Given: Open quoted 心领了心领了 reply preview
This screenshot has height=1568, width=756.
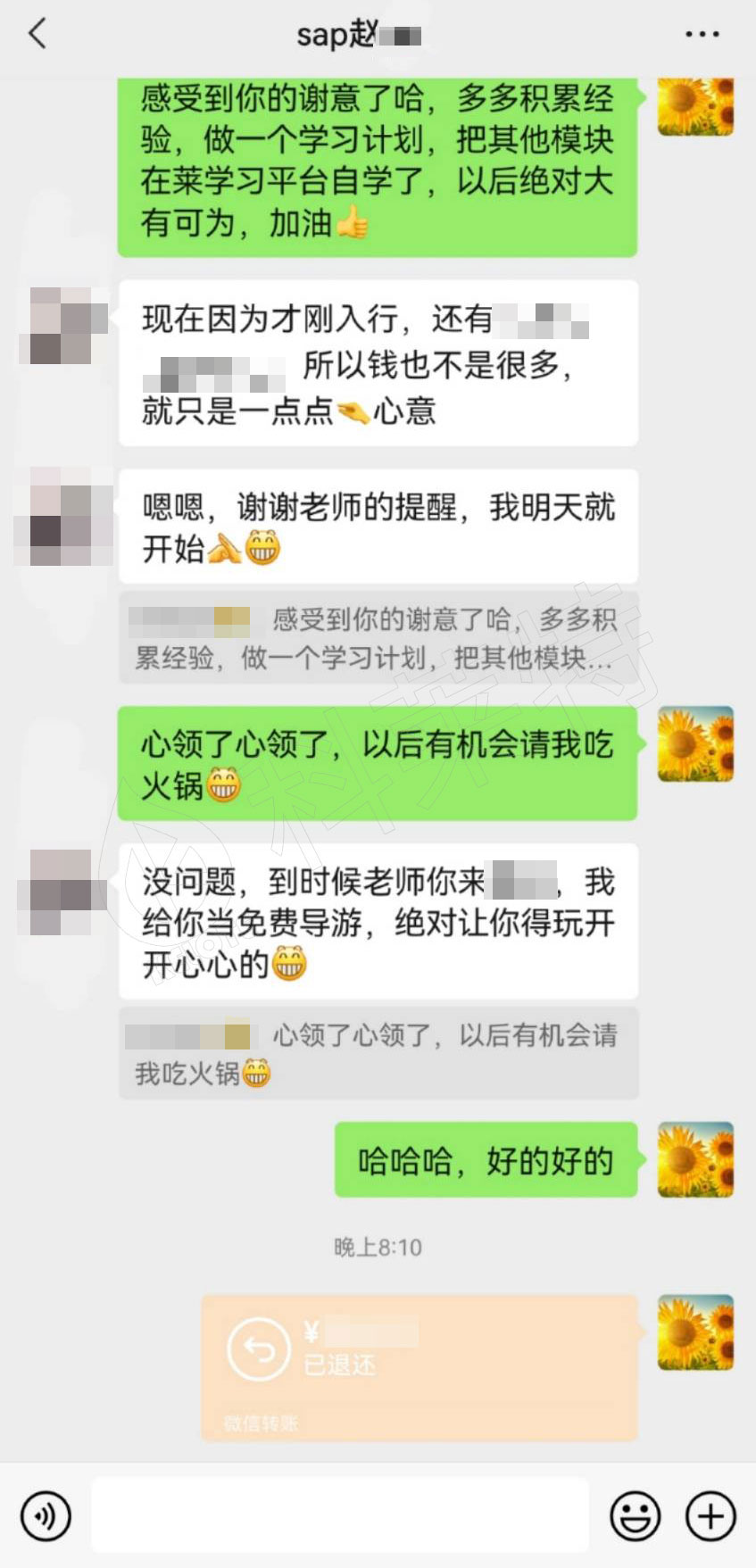Looking at the screenshot, I should tap(378, 1053).
